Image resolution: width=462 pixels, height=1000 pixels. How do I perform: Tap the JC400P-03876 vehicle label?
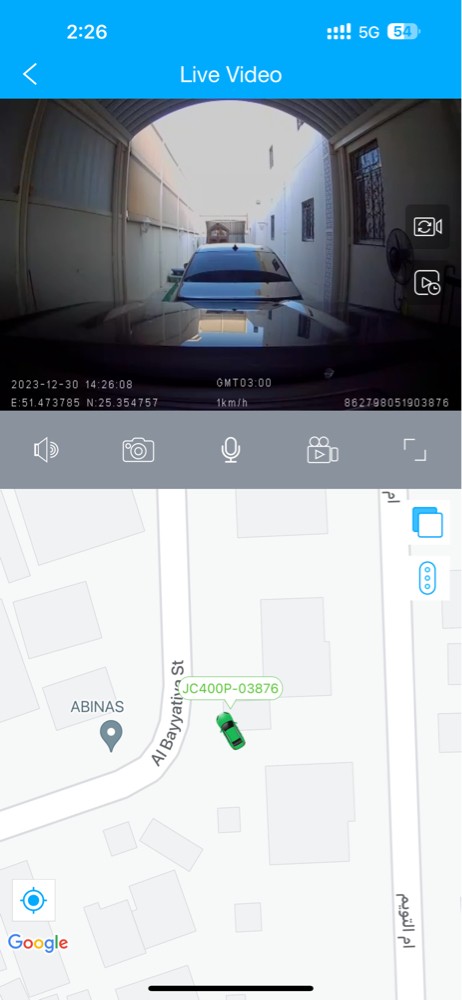230,689
